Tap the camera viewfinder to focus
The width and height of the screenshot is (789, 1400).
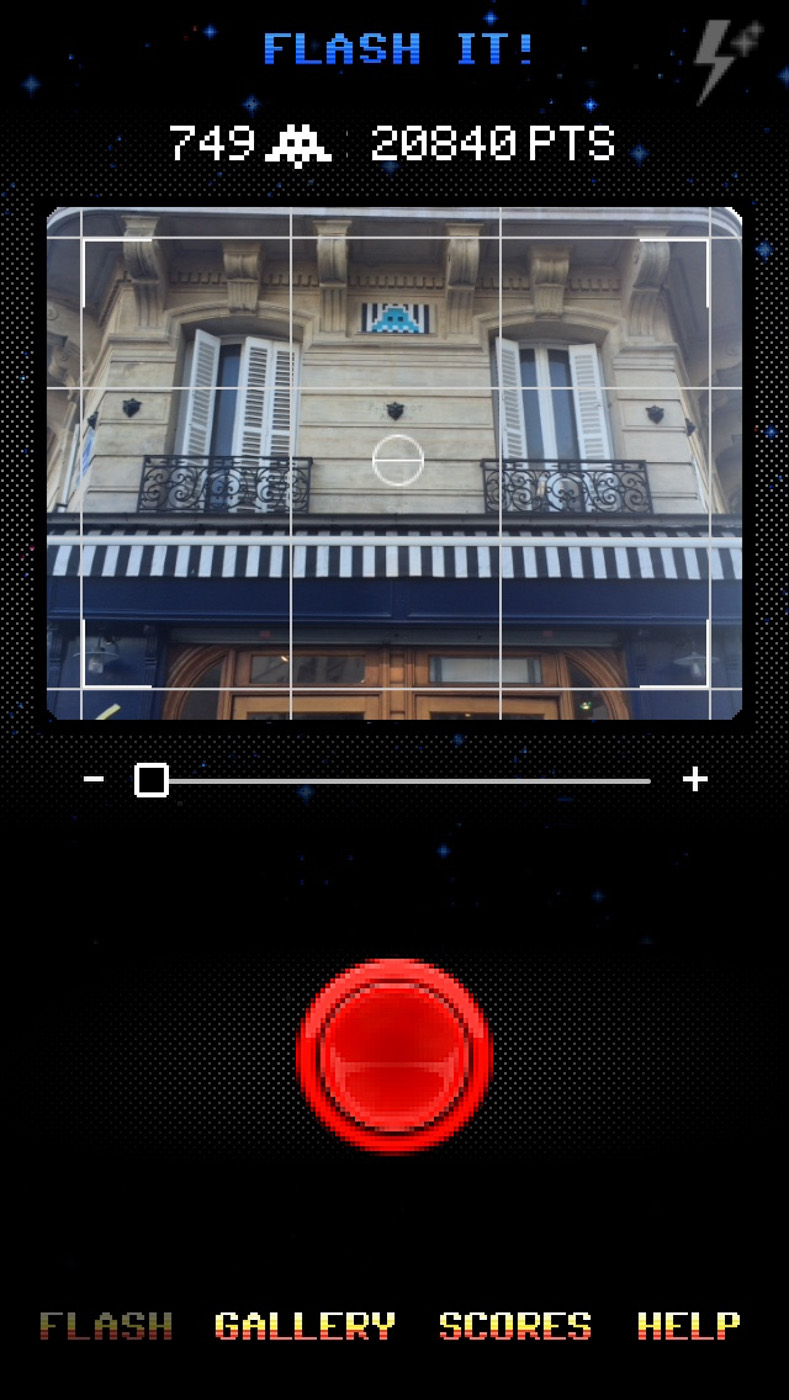click(x=395, y=463)
